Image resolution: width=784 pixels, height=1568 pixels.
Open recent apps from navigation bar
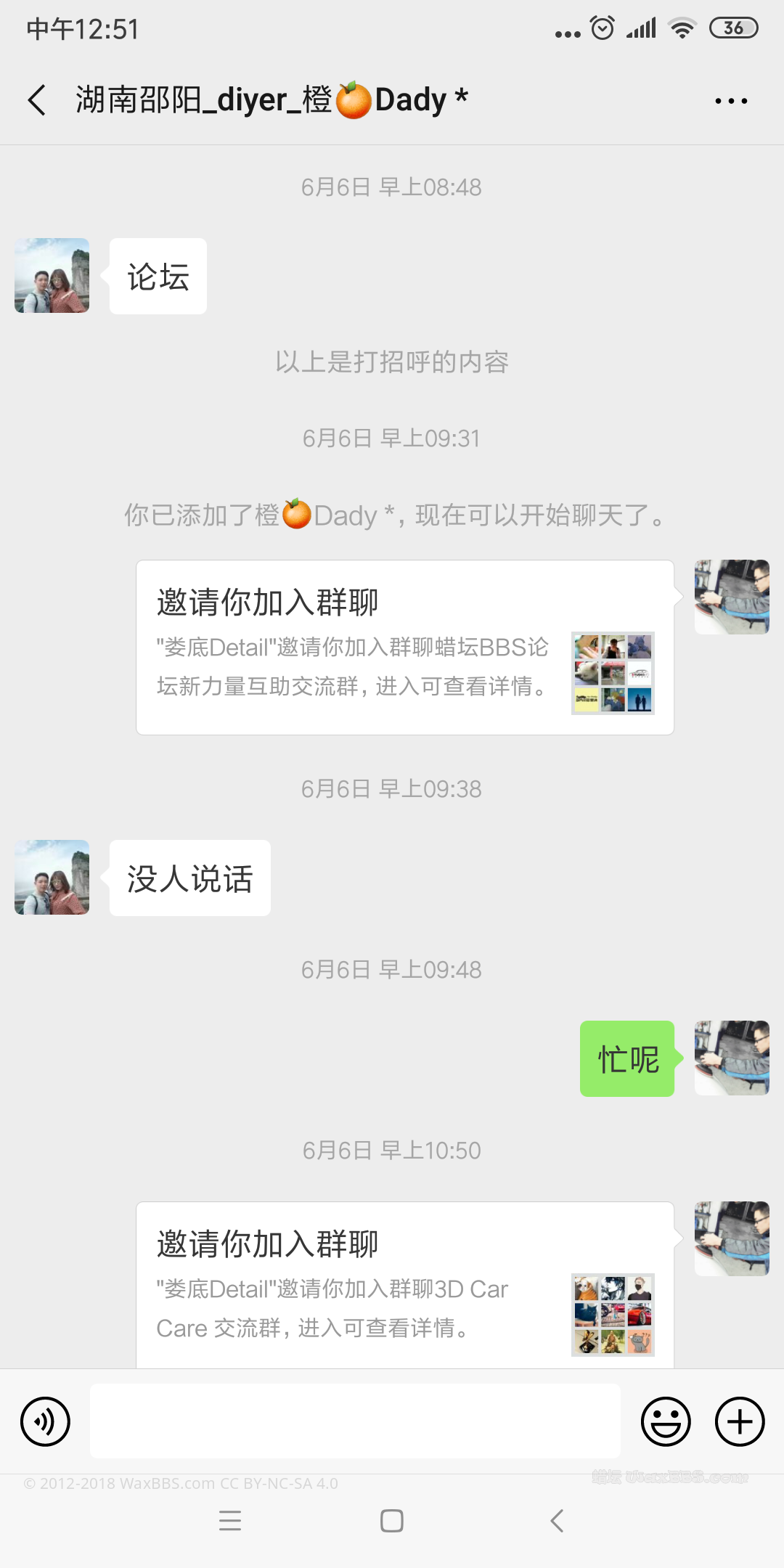(230, 1521)
